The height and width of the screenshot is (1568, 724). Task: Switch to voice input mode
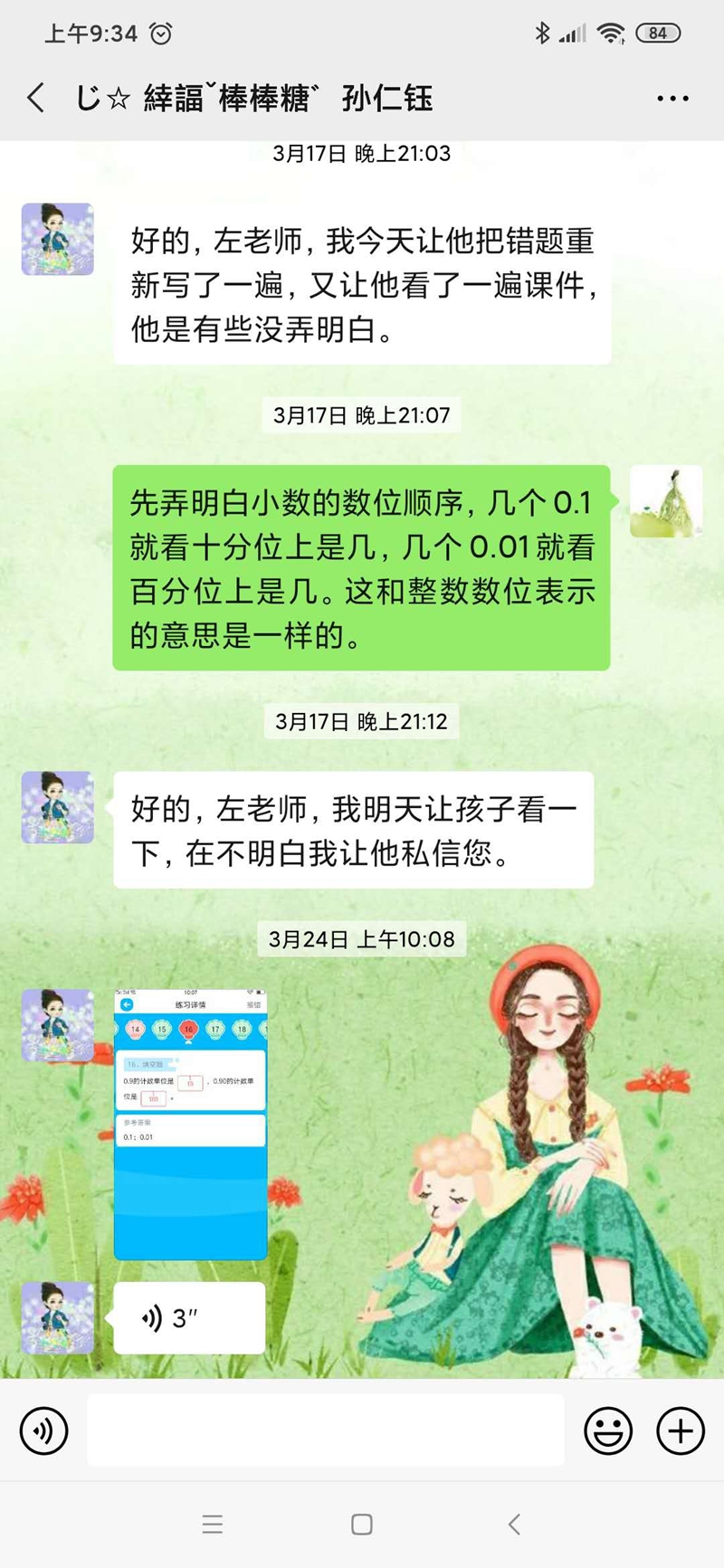(43, 1430)
